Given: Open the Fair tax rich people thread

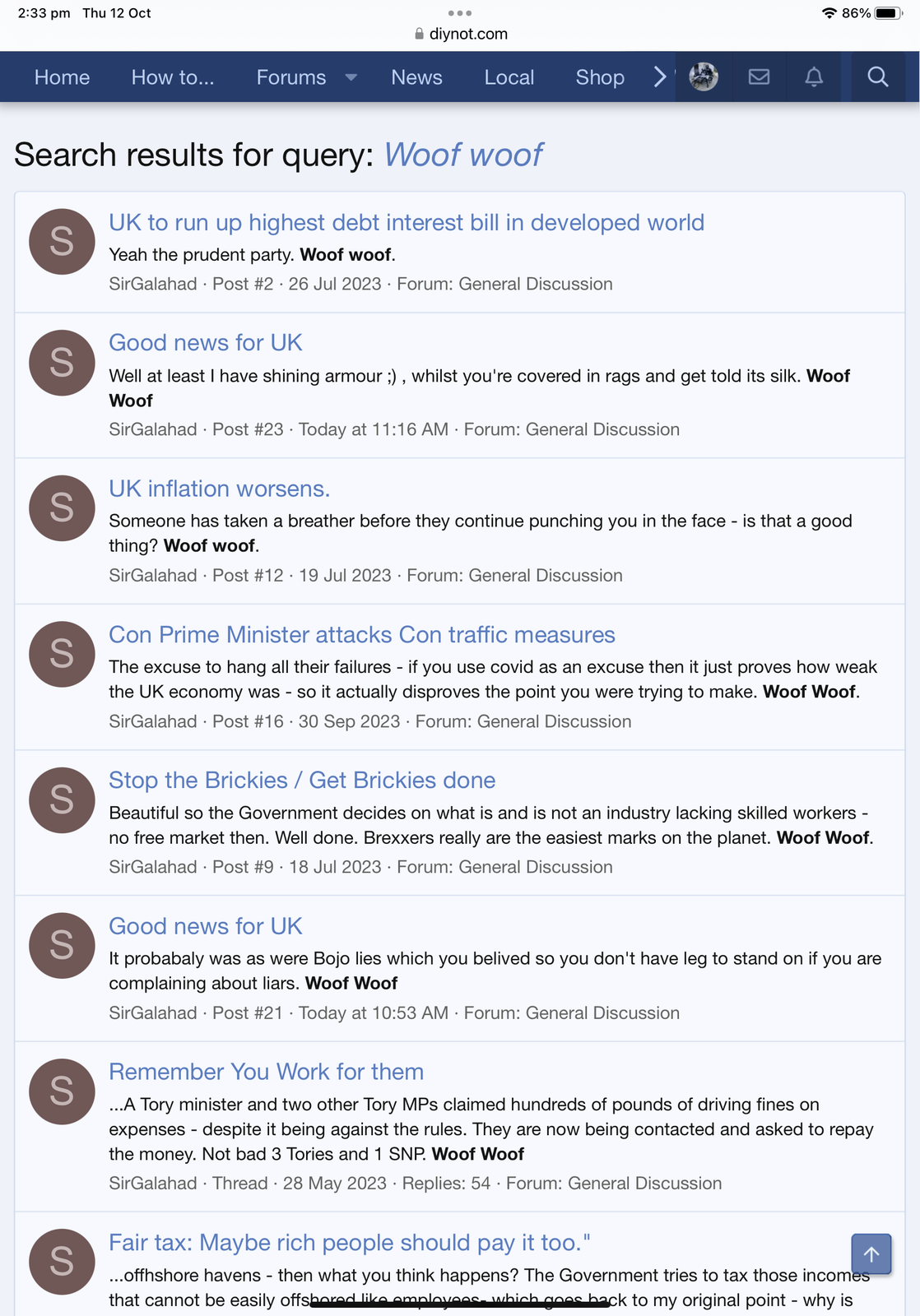Looking at the screenshot, I should pos(349,1242).
